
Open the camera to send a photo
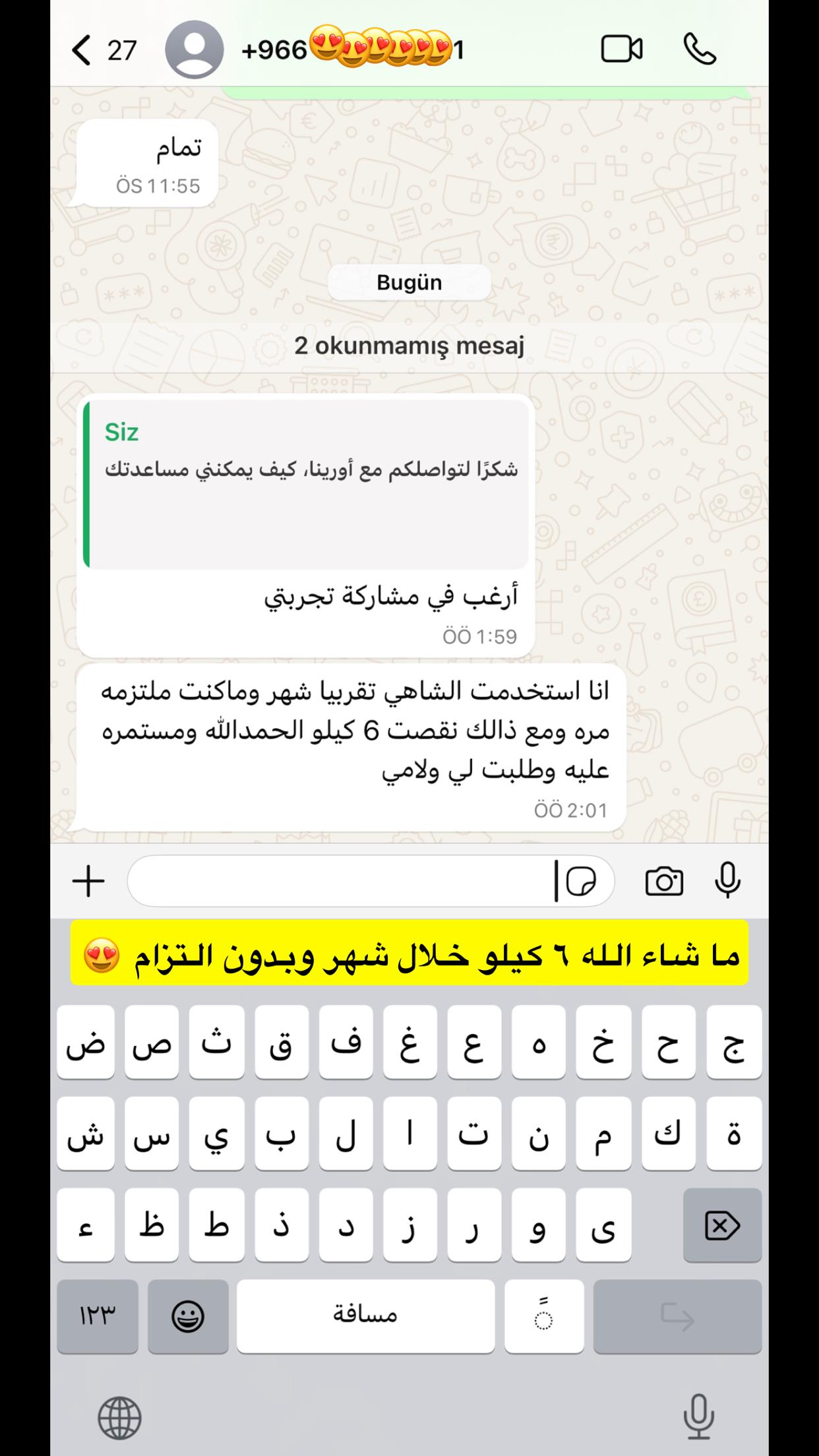pos(663,882)
